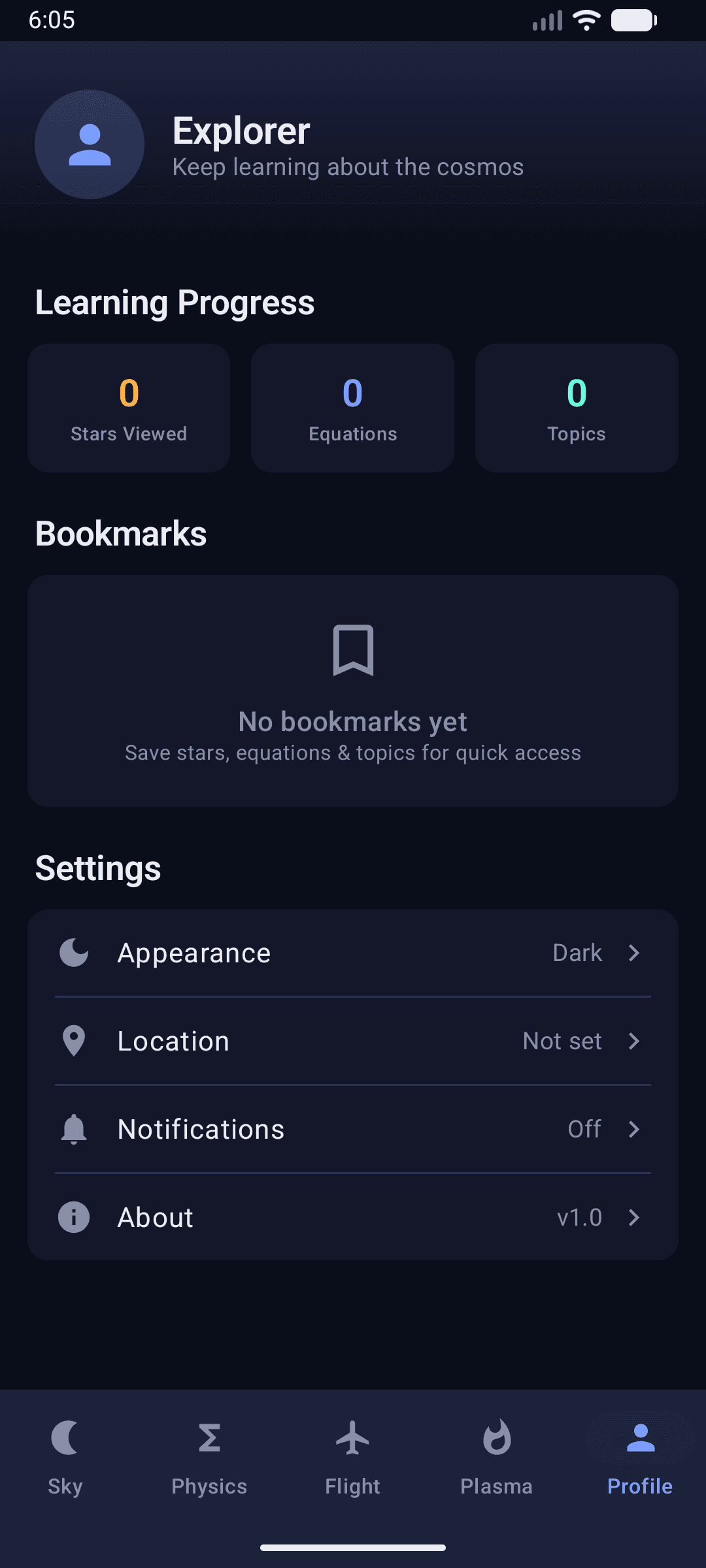This screenshot has height=1568, width=706.
Task: Tap the Explorer profile avatar
Action: tap(90, 144)
